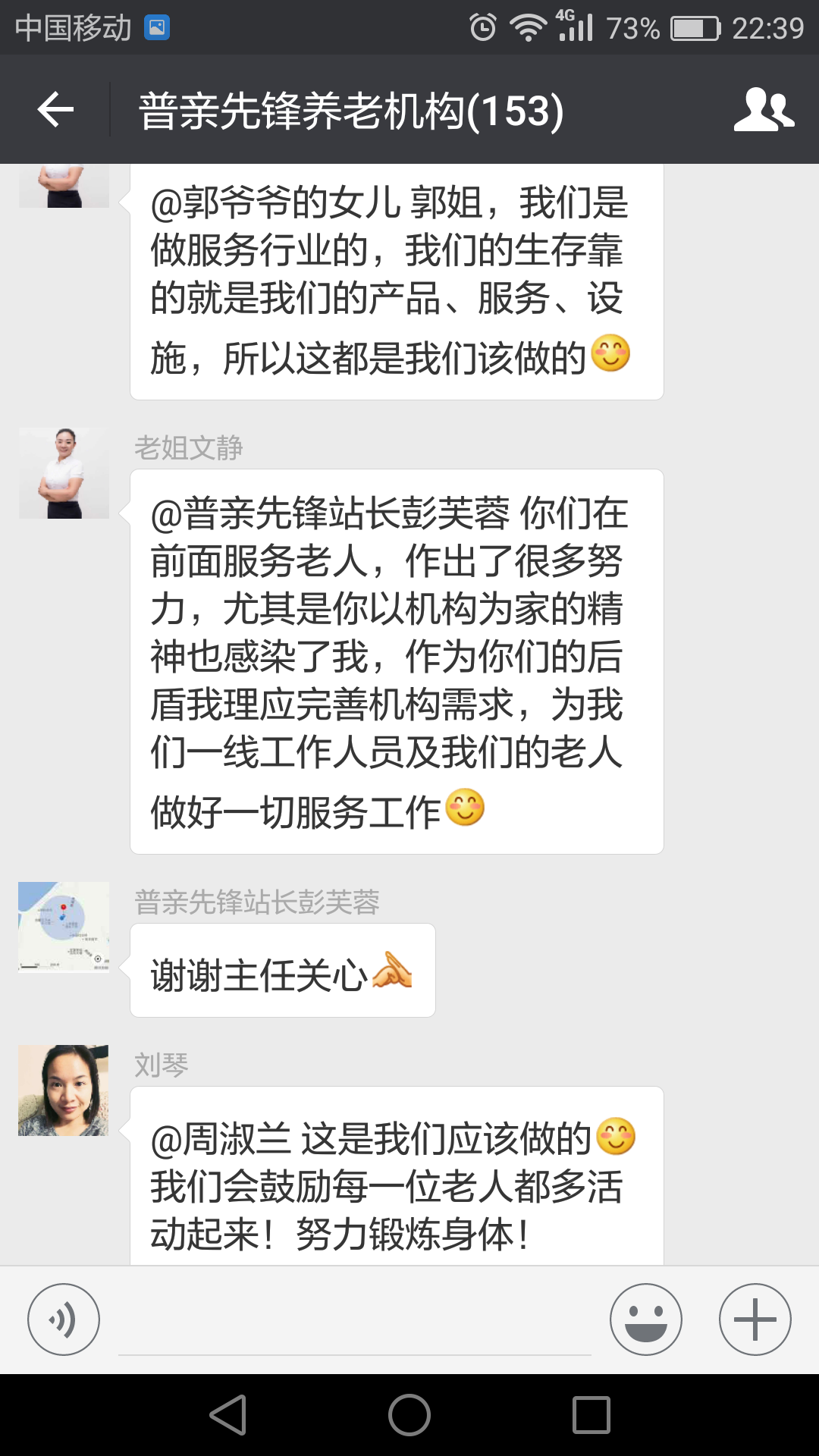The height and width of the screenshot is (1456, 819).
Task: Open 刘琴's profile picture
Action: pyautogui.click(x=64, y=1090)
